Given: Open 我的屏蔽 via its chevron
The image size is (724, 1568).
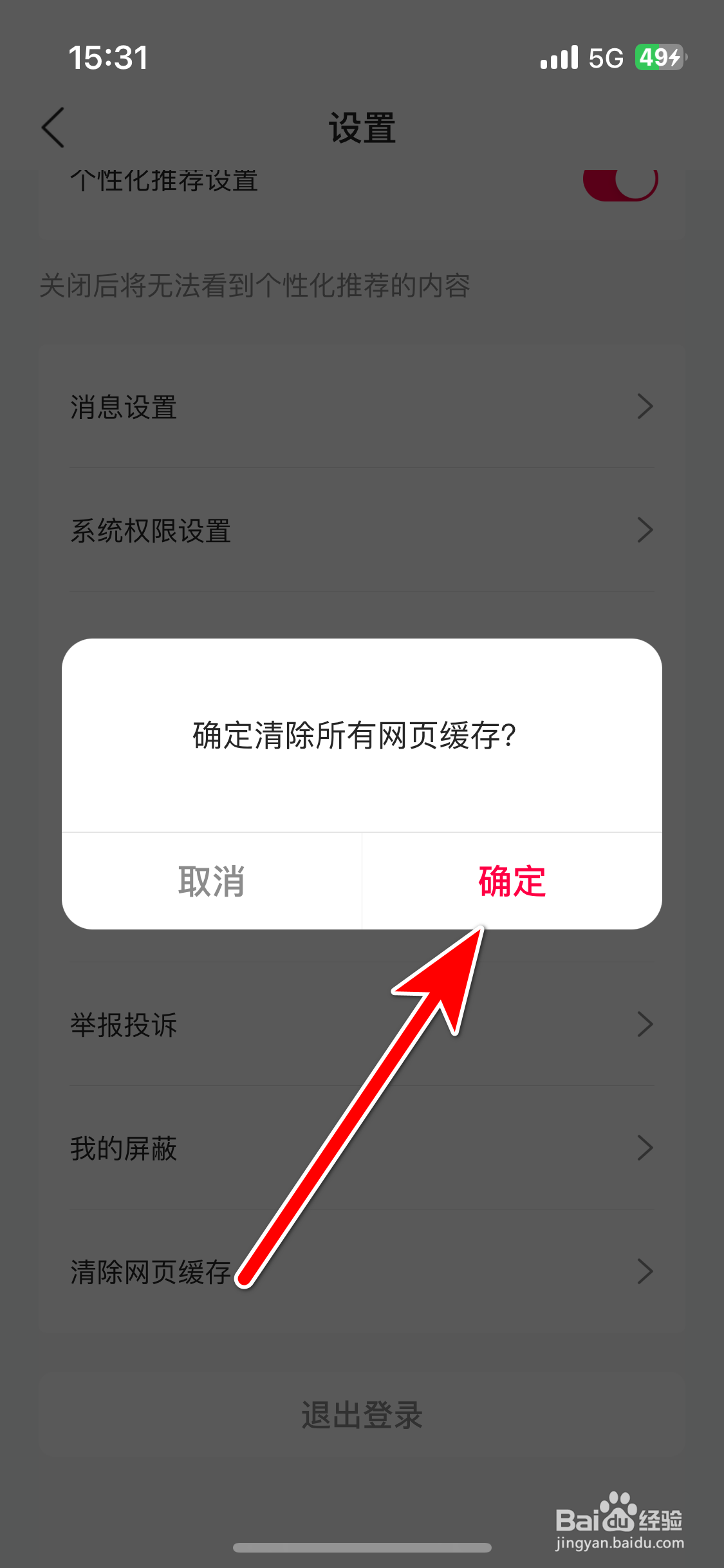Looking at the screenshot, I should click(x=644, y=1148).
